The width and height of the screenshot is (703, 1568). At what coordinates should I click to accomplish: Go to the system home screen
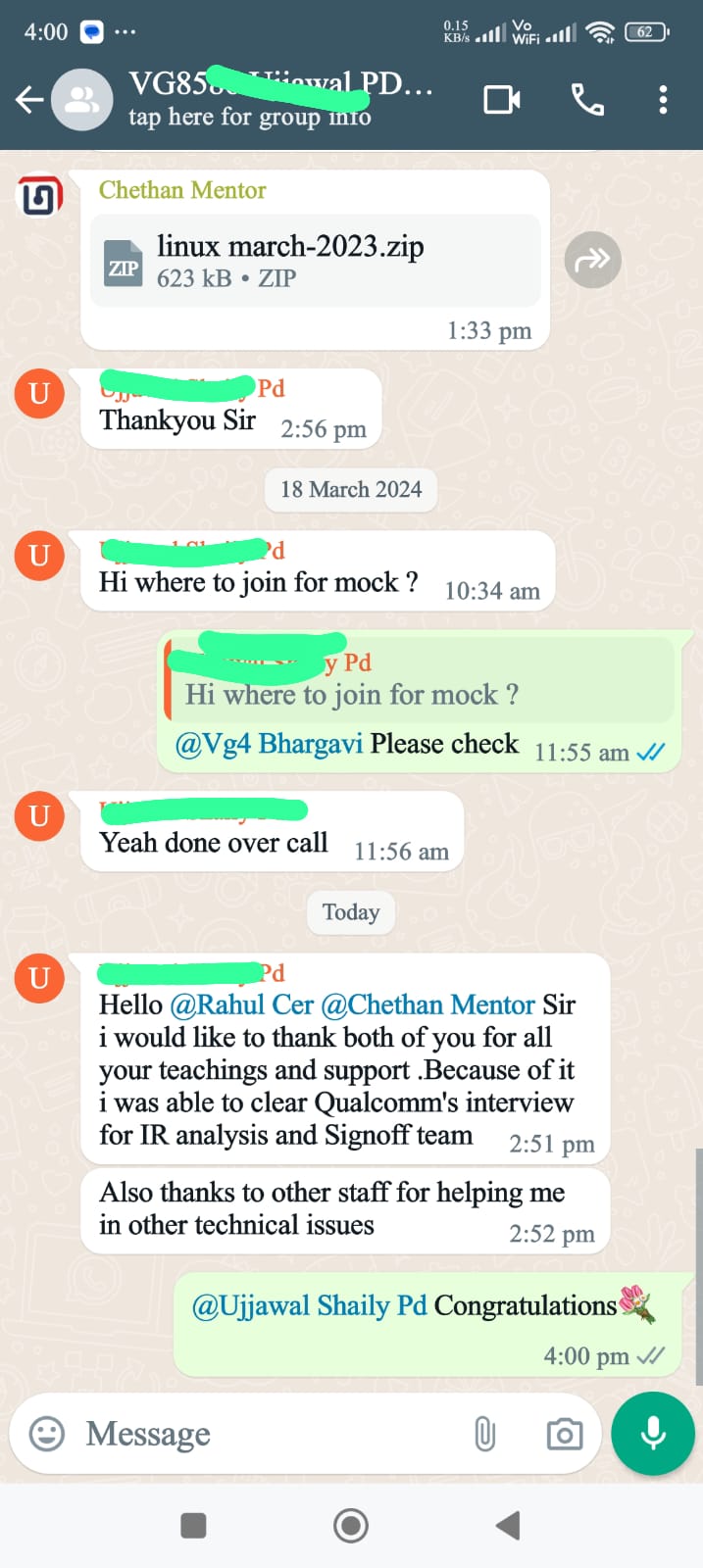[351, 1525]
